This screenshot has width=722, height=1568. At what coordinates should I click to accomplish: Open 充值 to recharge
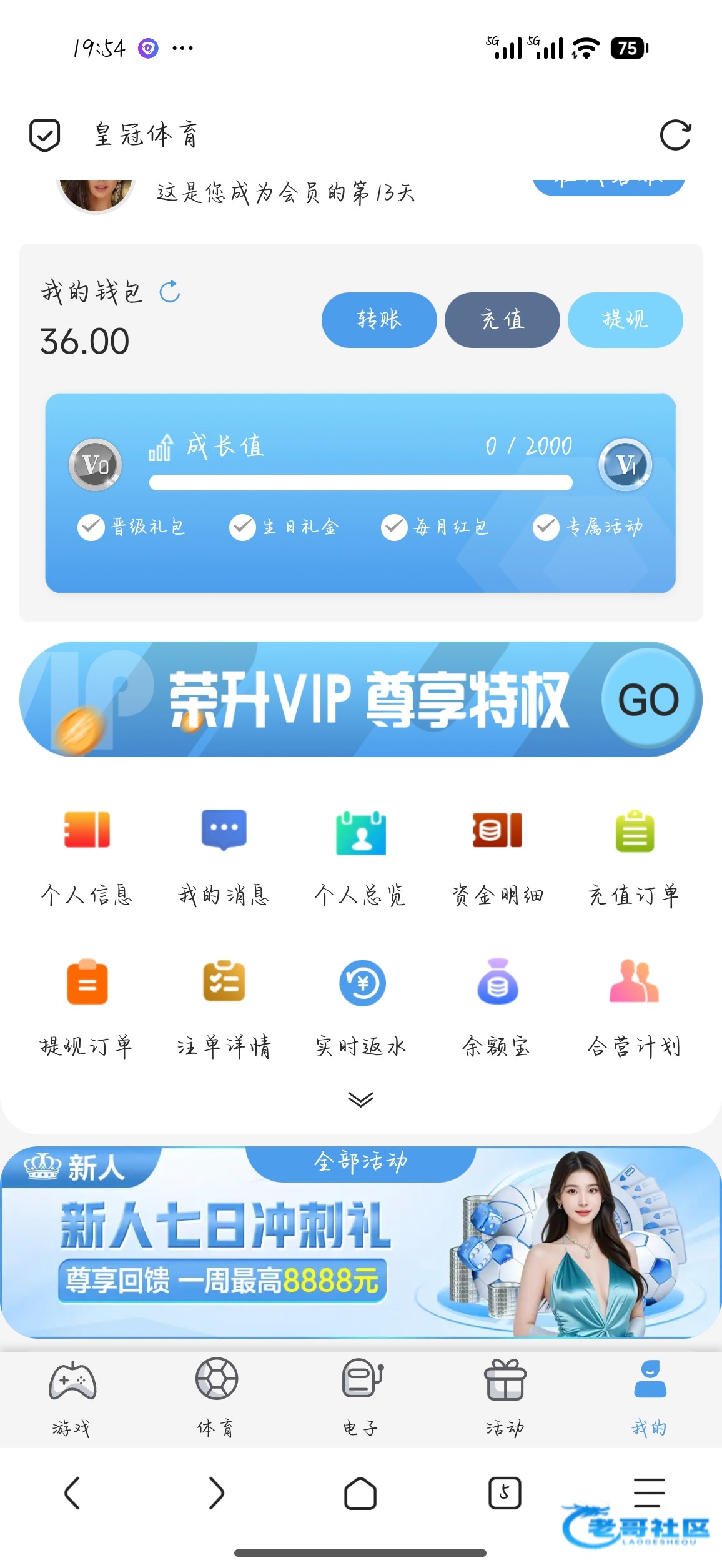pos(502,320)
